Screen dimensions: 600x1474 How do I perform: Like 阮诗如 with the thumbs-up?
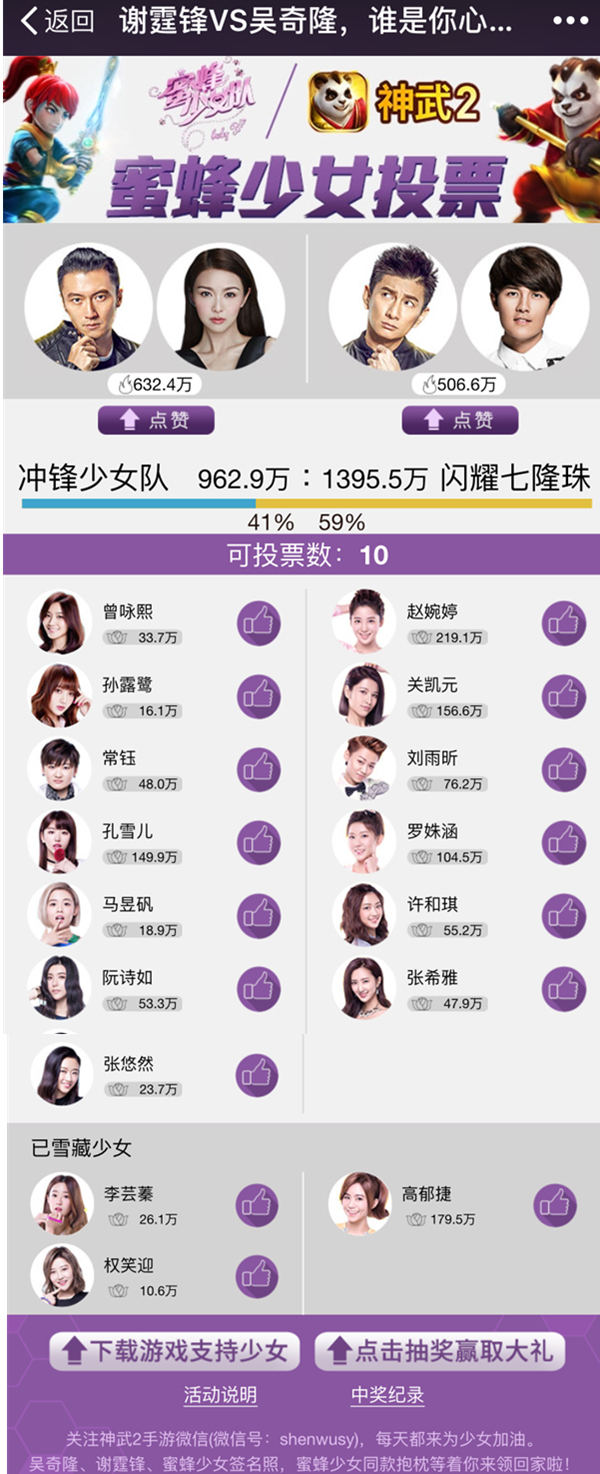pyautogui.click(x=259, y=989)
